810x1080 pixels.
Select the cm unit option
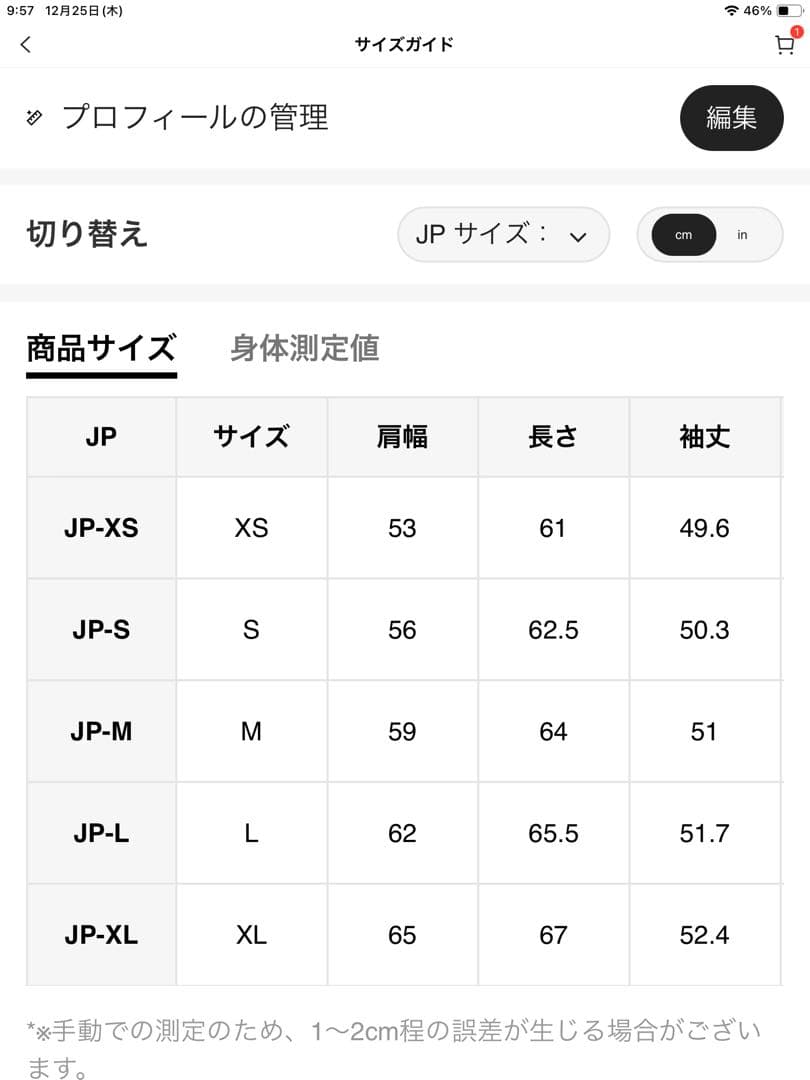click(x=684, y=235)
